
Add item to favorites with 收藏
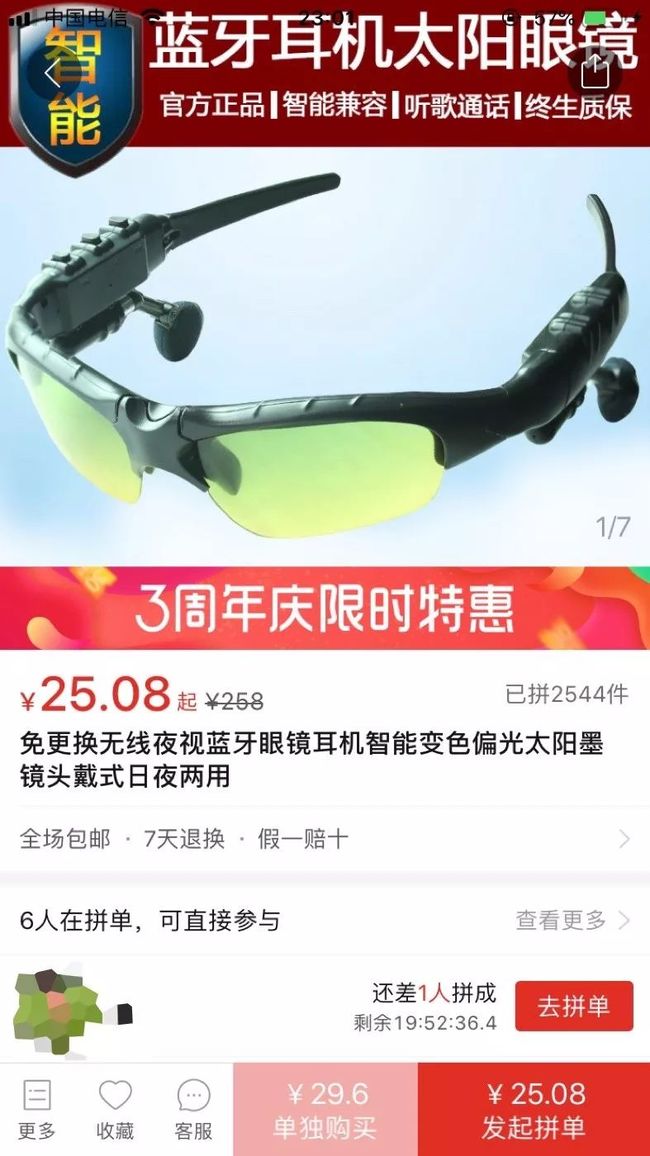[x=116, y=1110]
